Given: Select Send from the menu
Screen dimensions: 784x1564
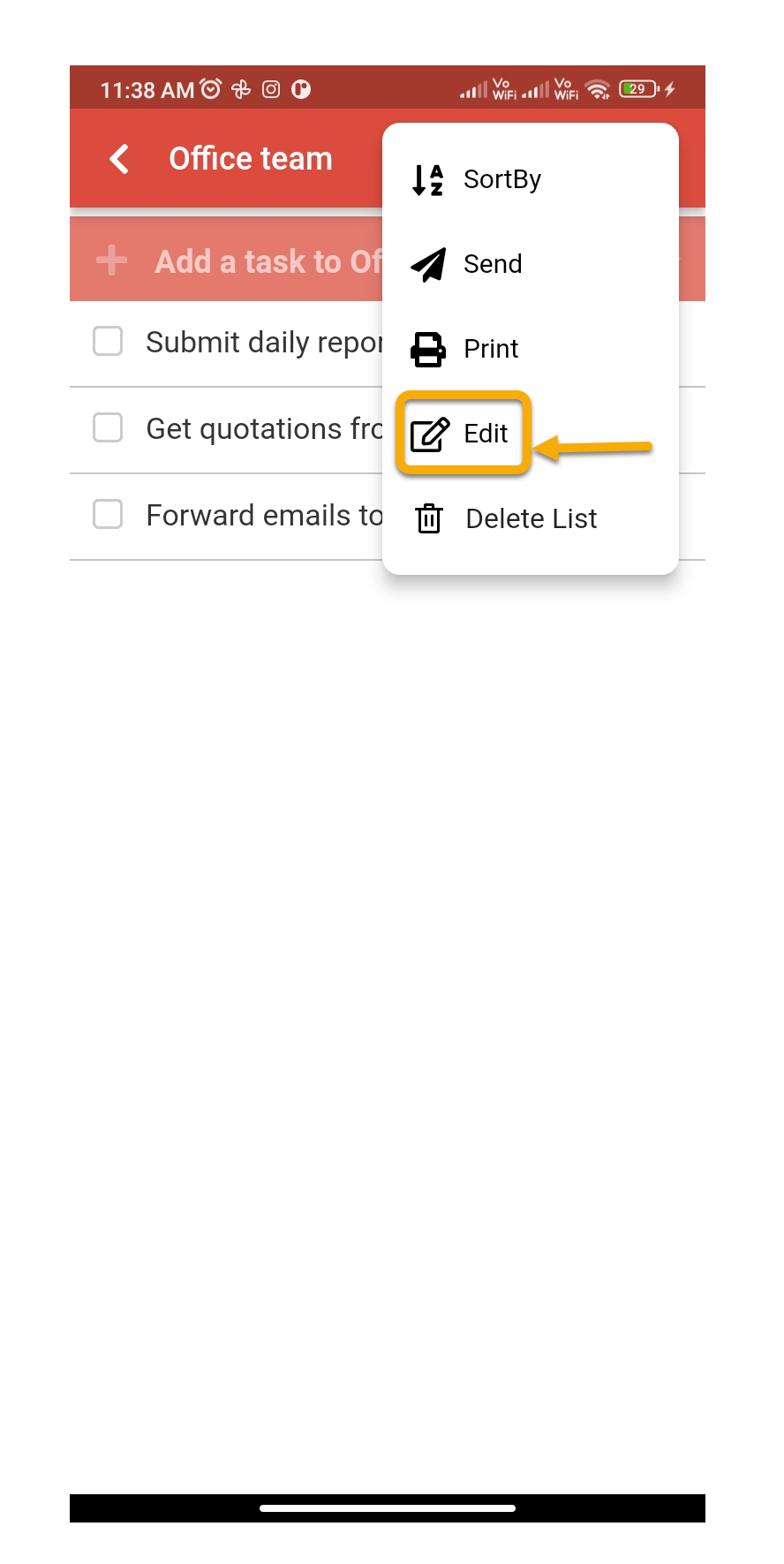Looking at the screenshot, I should click(x=492, y=264).
